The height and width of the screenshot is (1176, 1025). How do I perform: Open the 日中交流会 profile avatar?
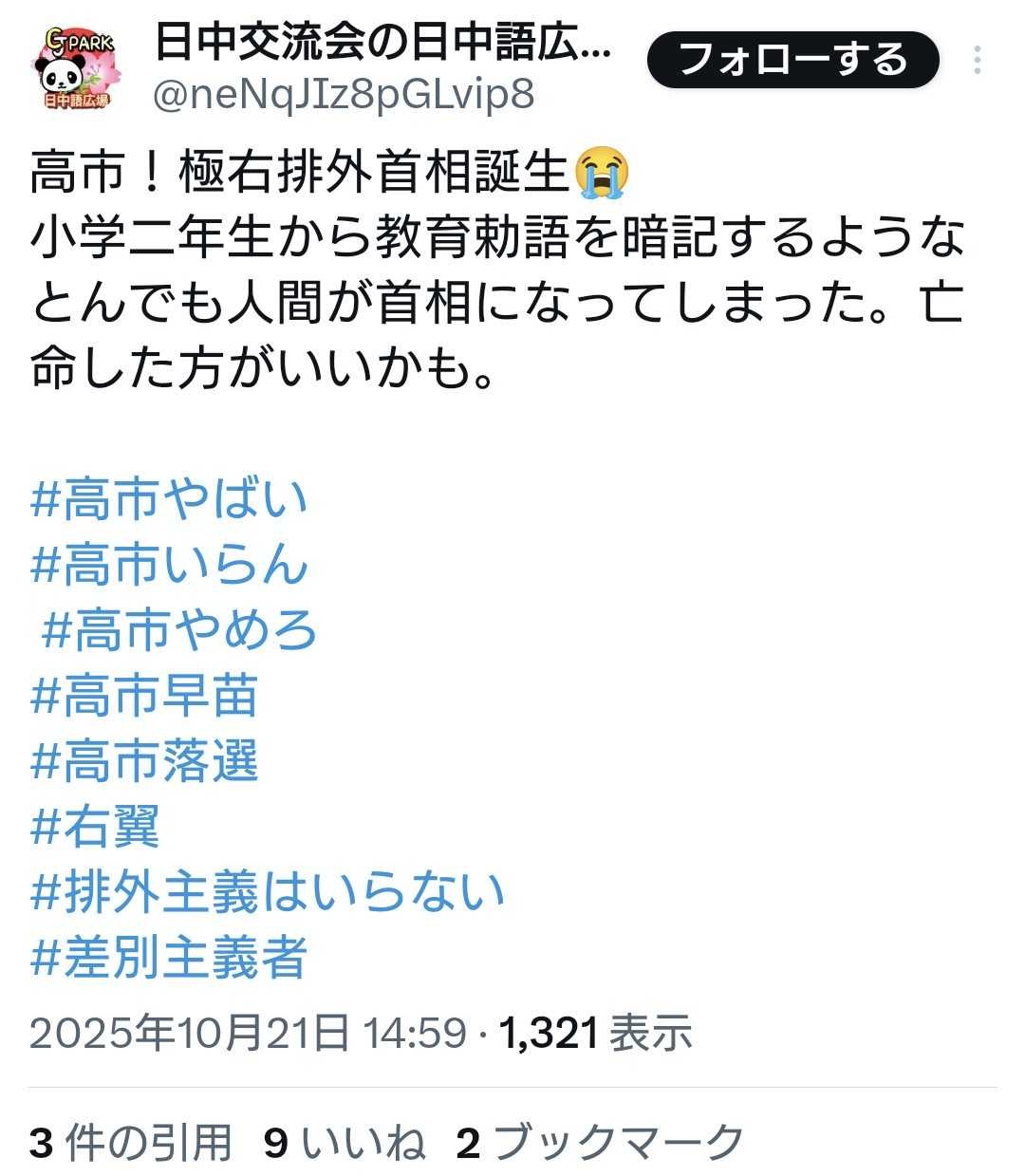click(79, 66)
